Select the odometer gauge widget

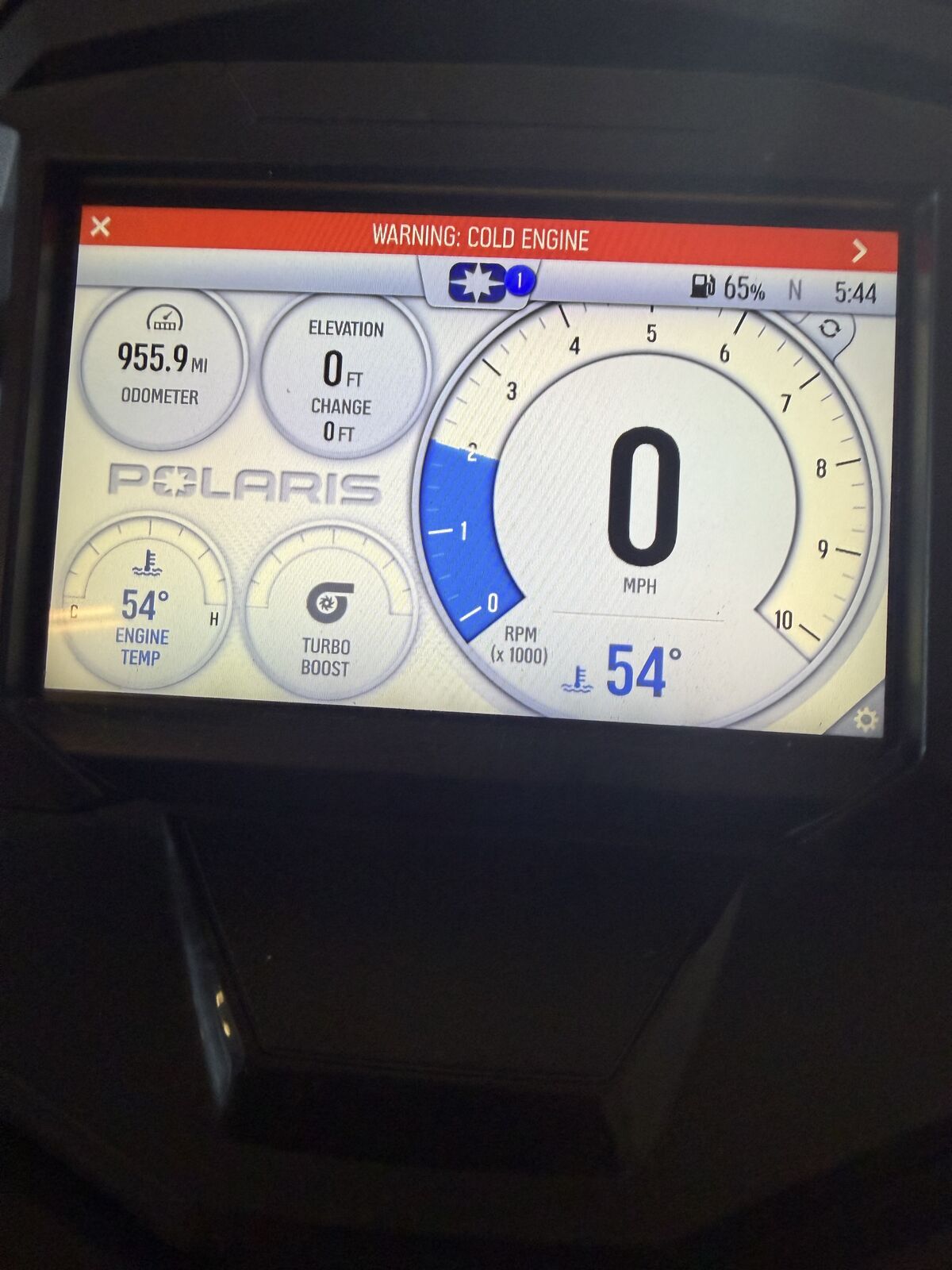(x=161, y=367)
